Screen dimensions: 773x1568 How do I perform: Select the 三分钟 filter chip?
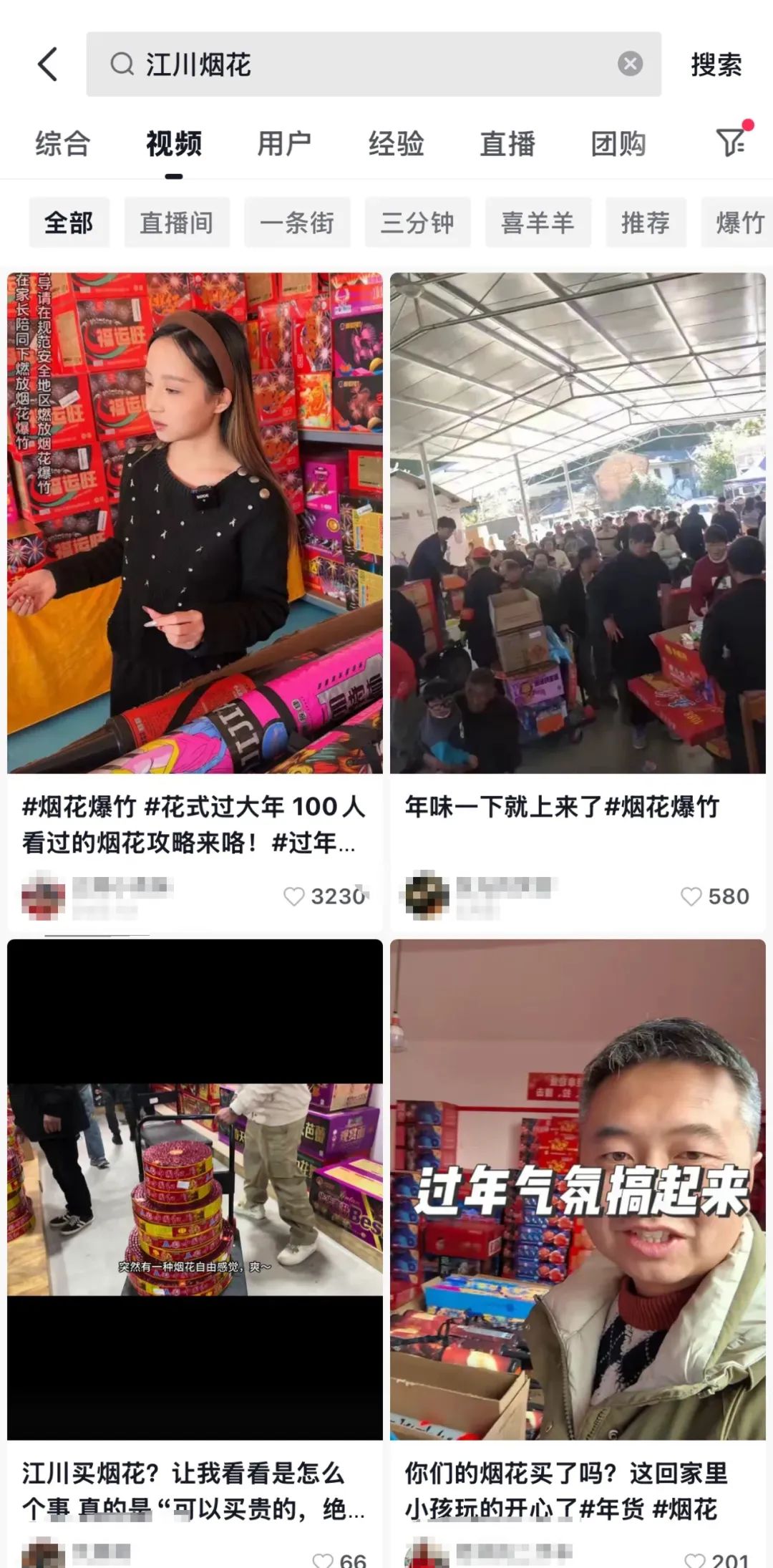pos(417,223)
